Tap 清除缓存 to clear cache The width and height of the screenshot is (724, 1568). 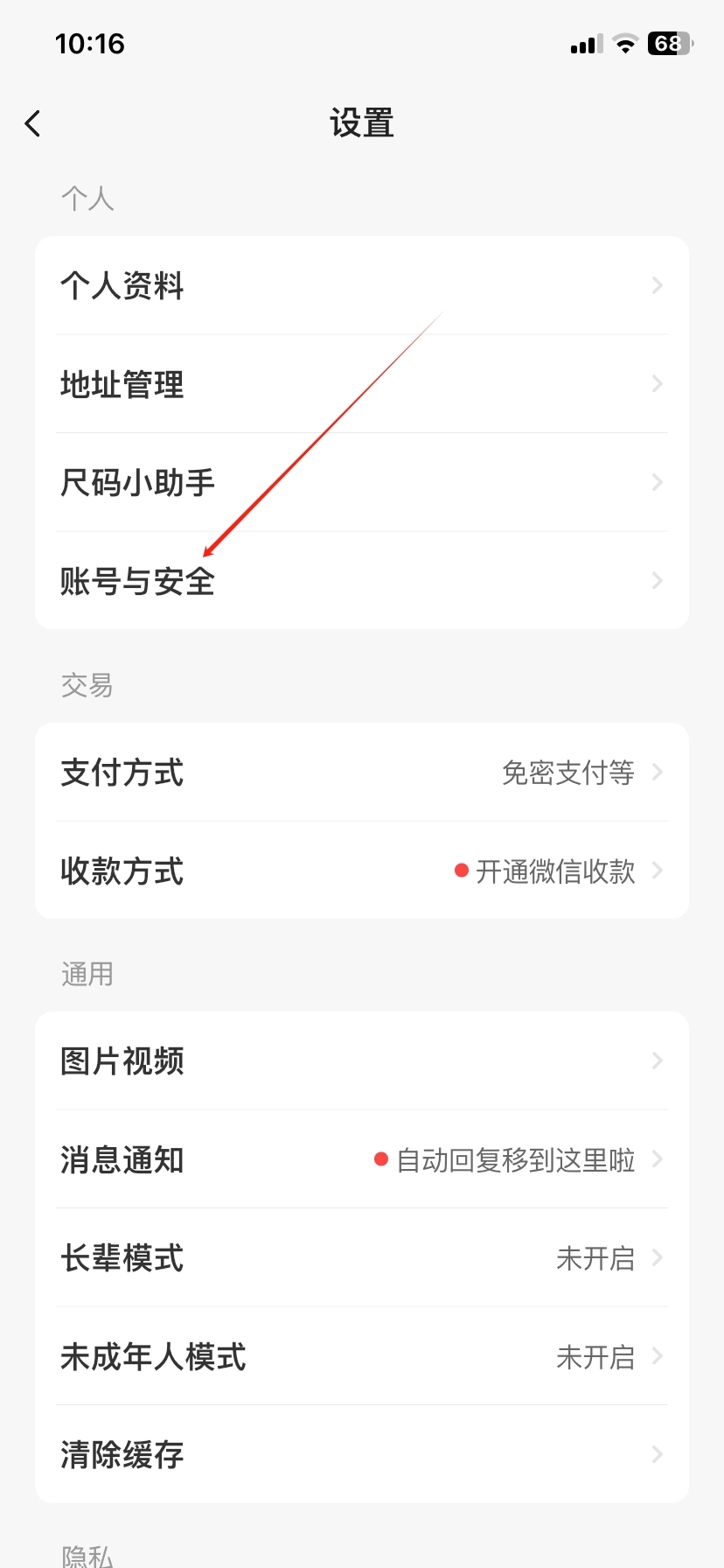pos(362,1455)
